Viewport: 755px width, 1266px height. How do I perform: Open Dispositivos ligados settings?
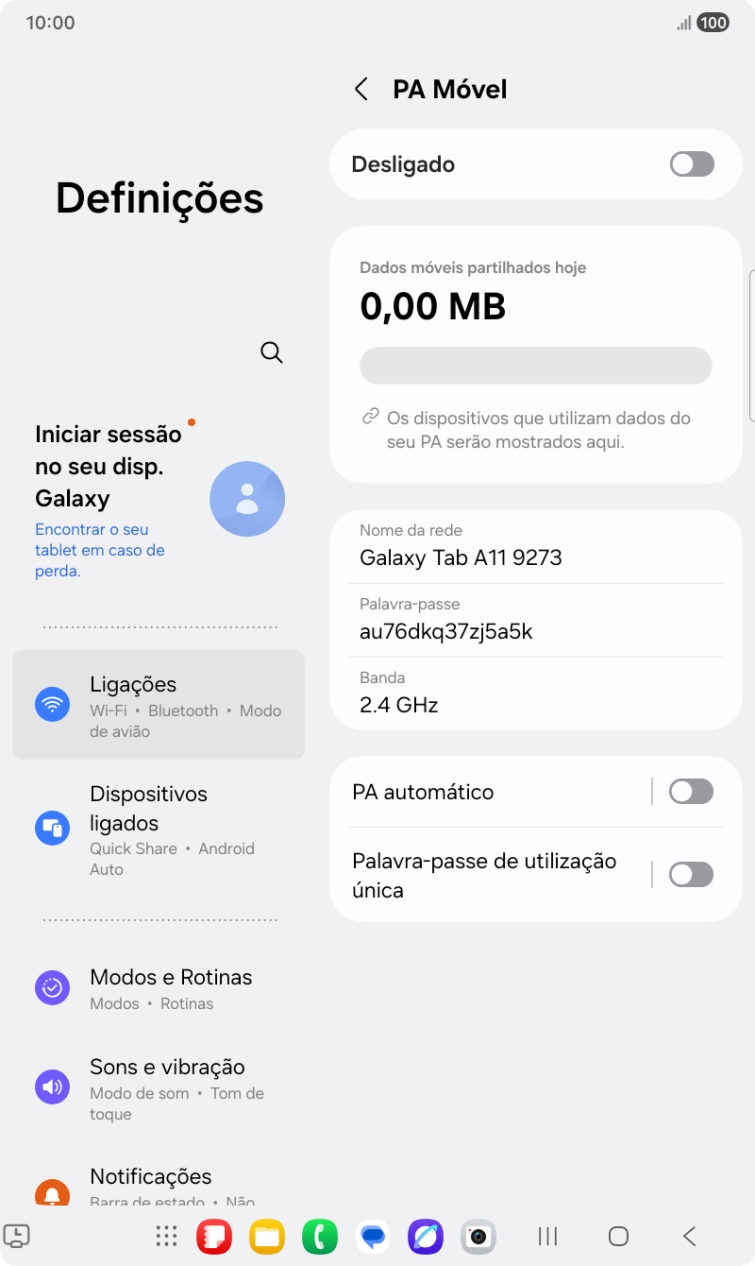(x=158, y=829)
